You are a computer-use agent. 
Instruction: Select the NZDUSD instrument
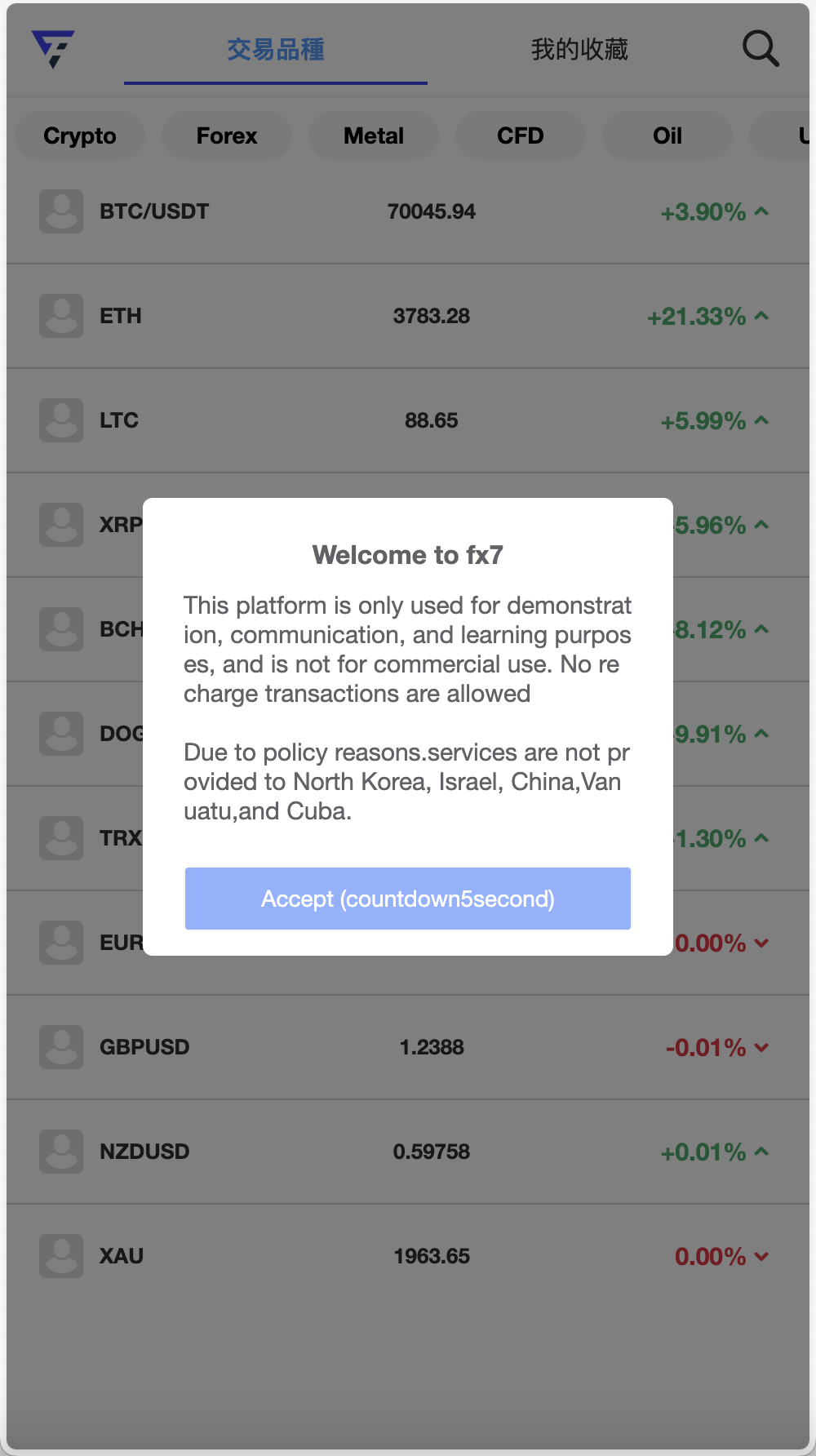click(408, 1152)
